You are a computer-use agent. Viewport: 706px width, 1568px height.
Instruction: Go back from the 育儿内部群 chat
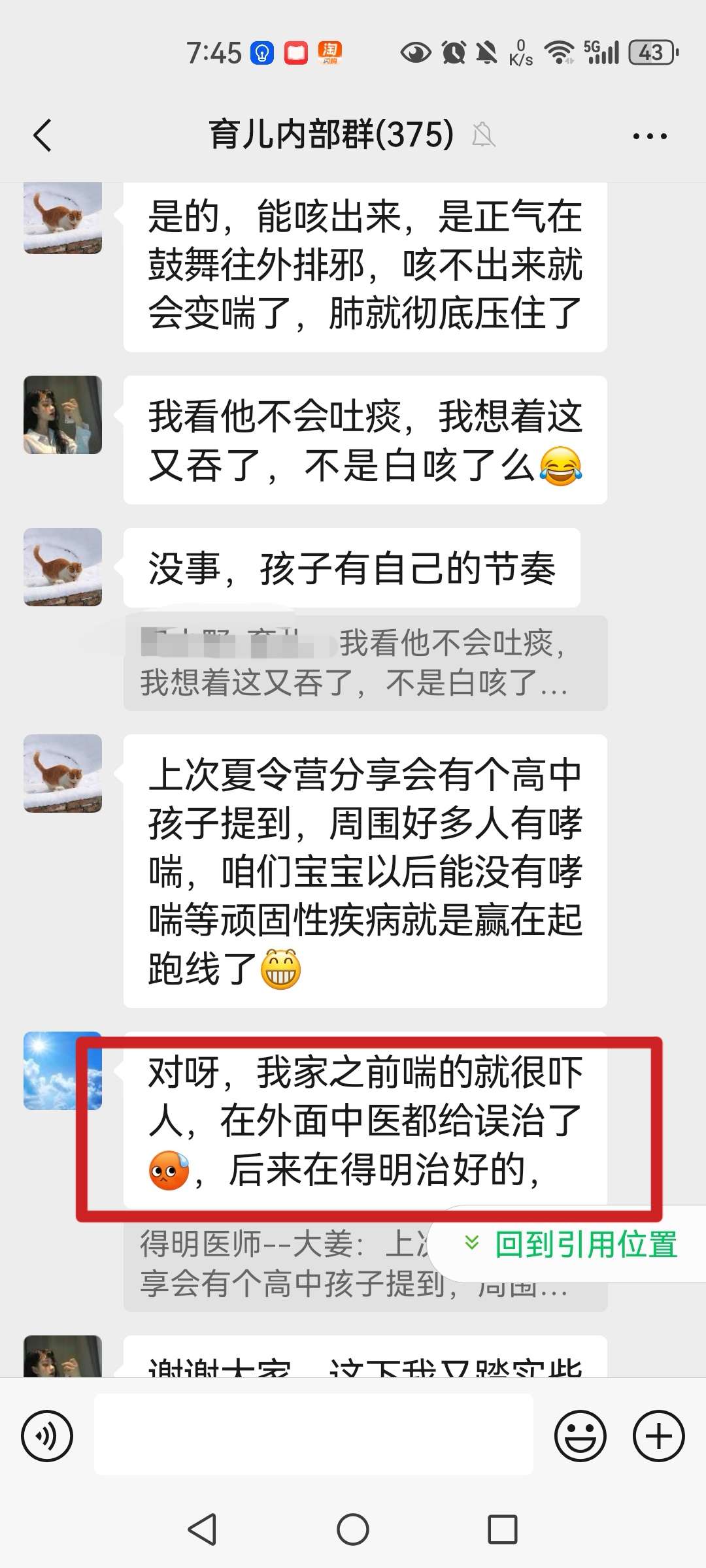(x=43, y=136)
